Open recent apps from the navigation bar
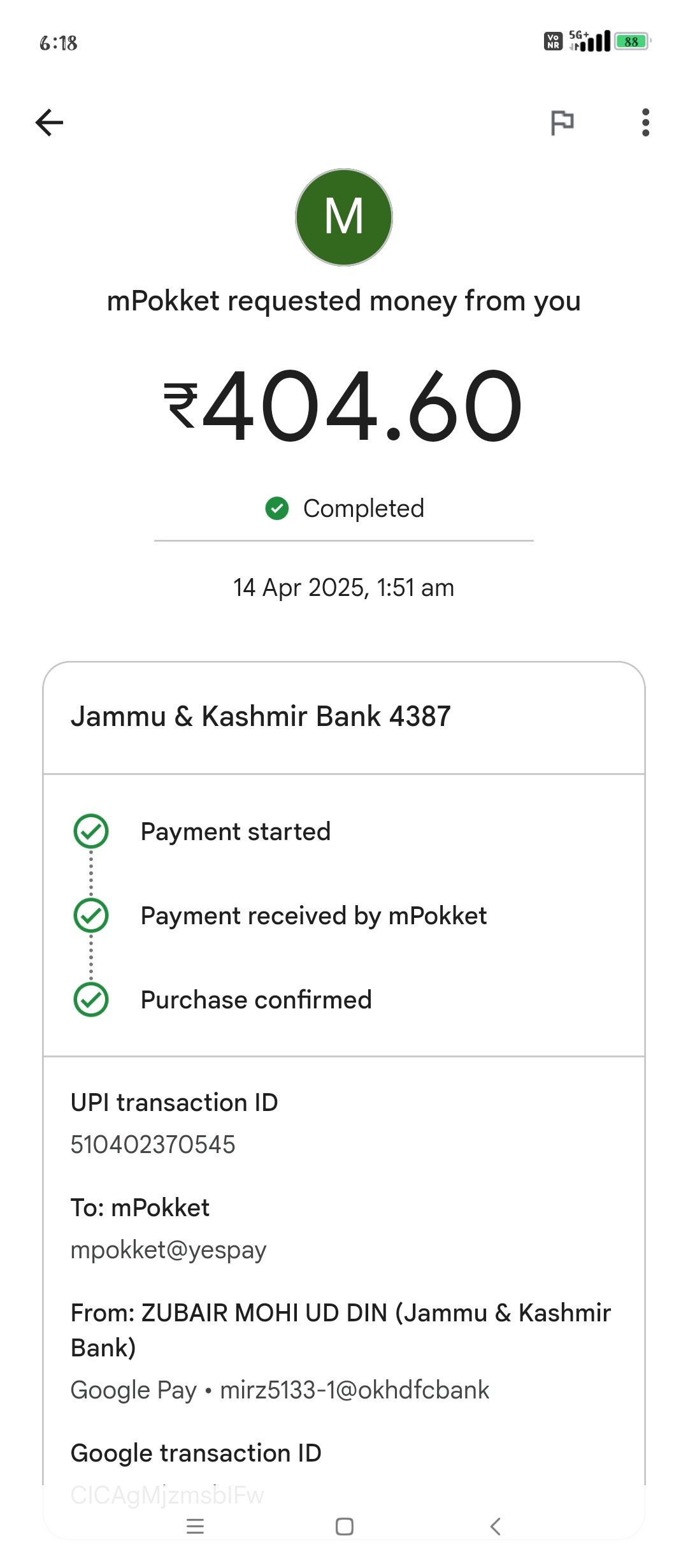This screenshot has height=1568, width=688. (x=195, y=1526)
